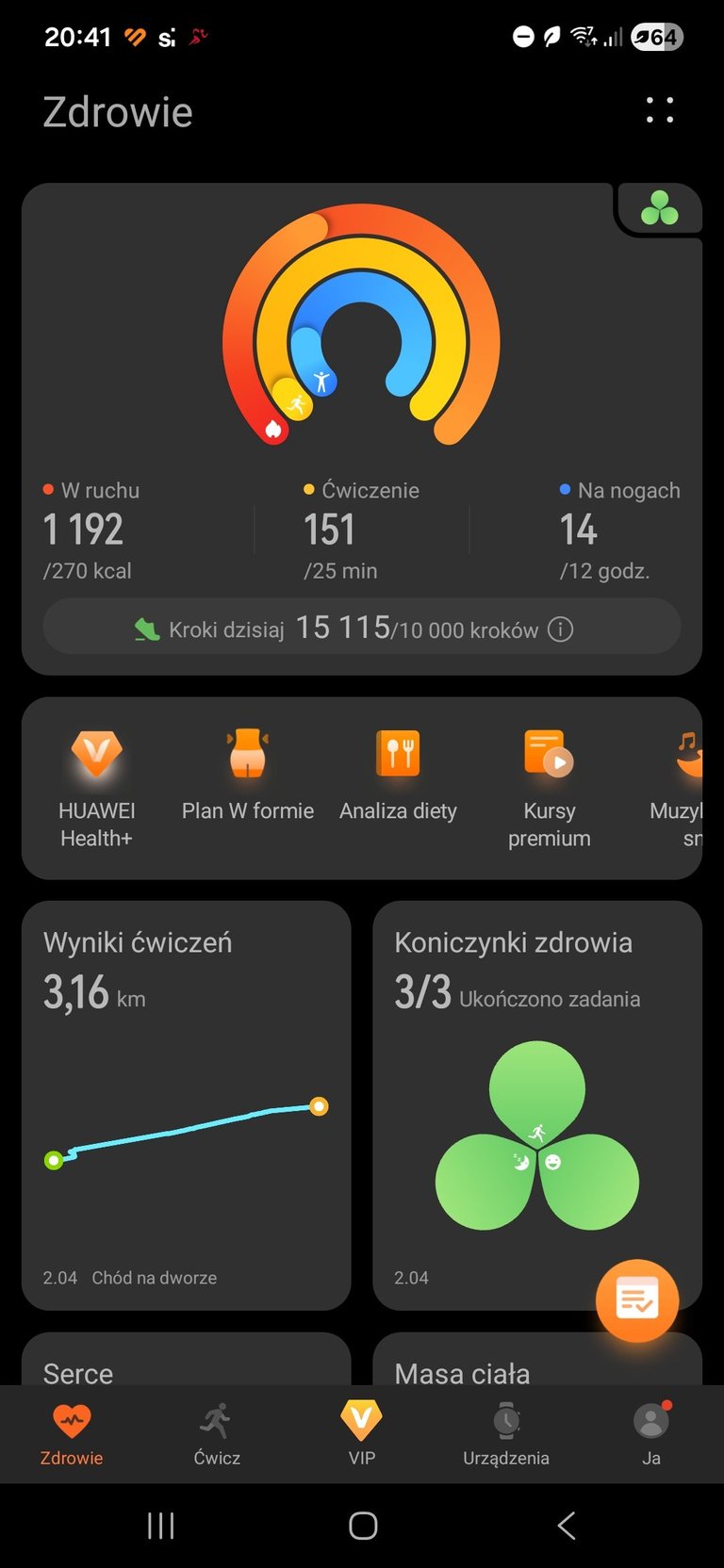Tap the green clover icon on activity card

659,208
